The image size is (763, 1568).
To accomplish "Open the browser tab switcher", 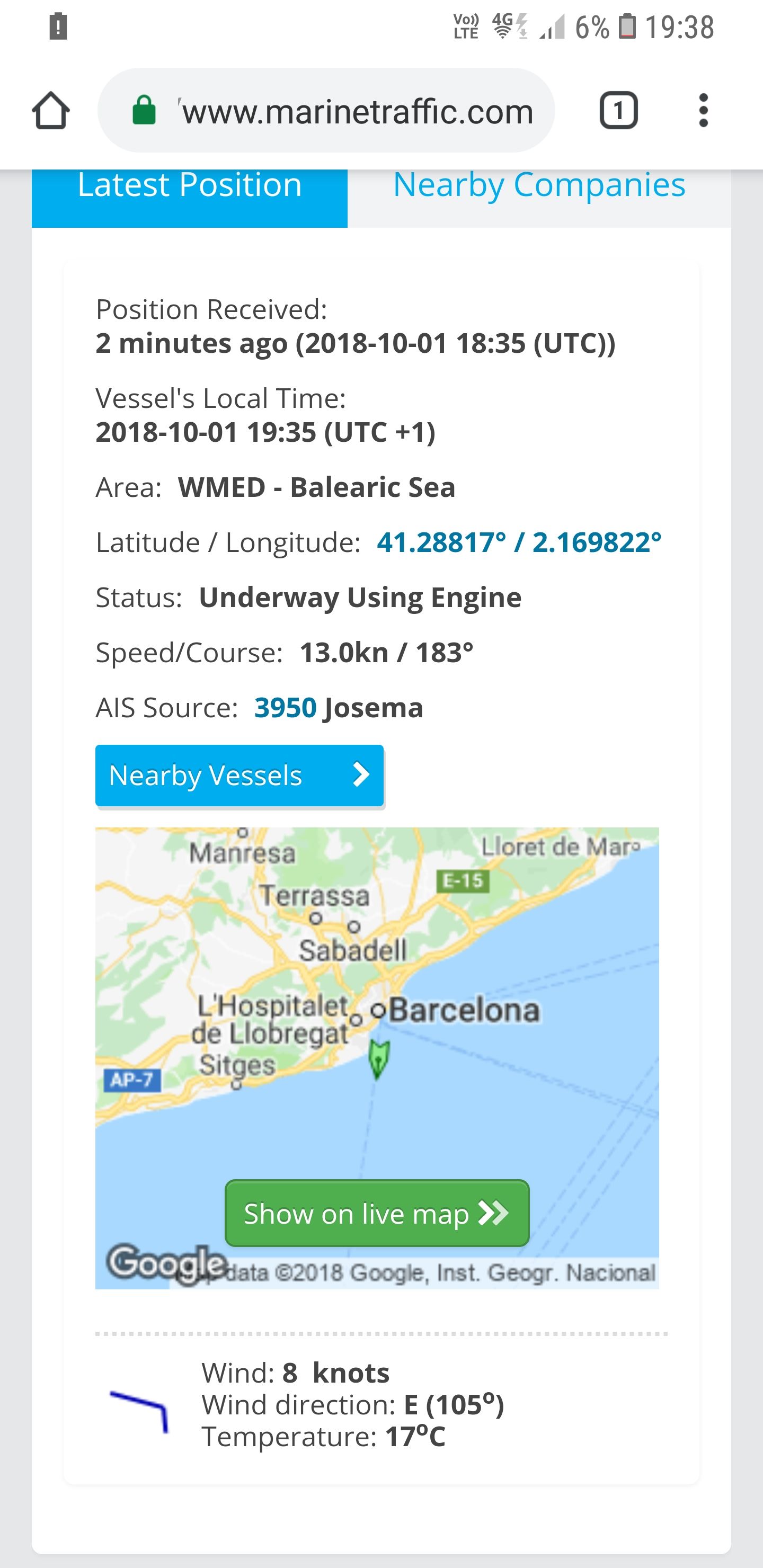I will [618, 111].
